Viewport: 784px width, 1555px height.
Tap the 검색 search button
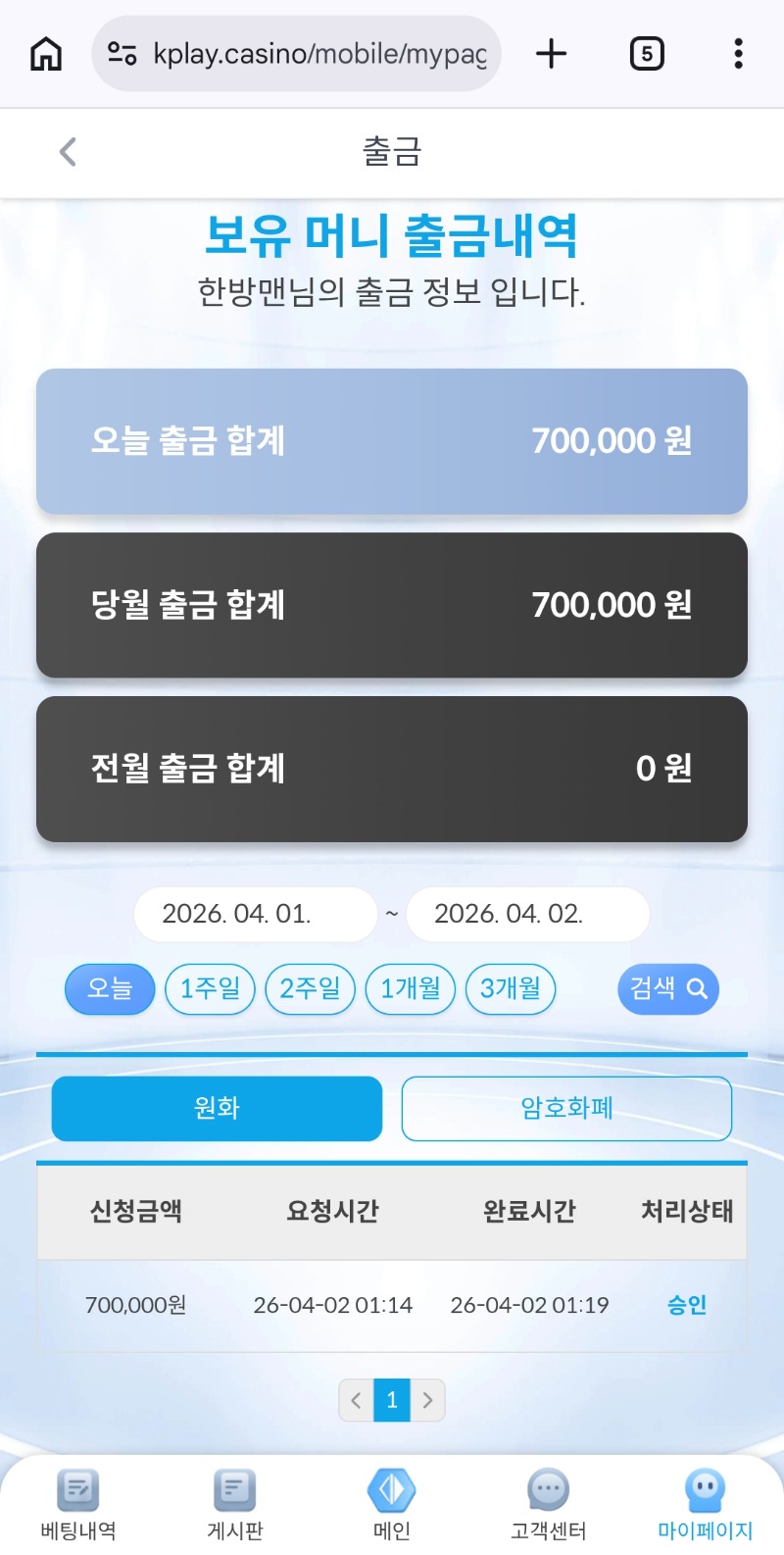click(667, 988)
